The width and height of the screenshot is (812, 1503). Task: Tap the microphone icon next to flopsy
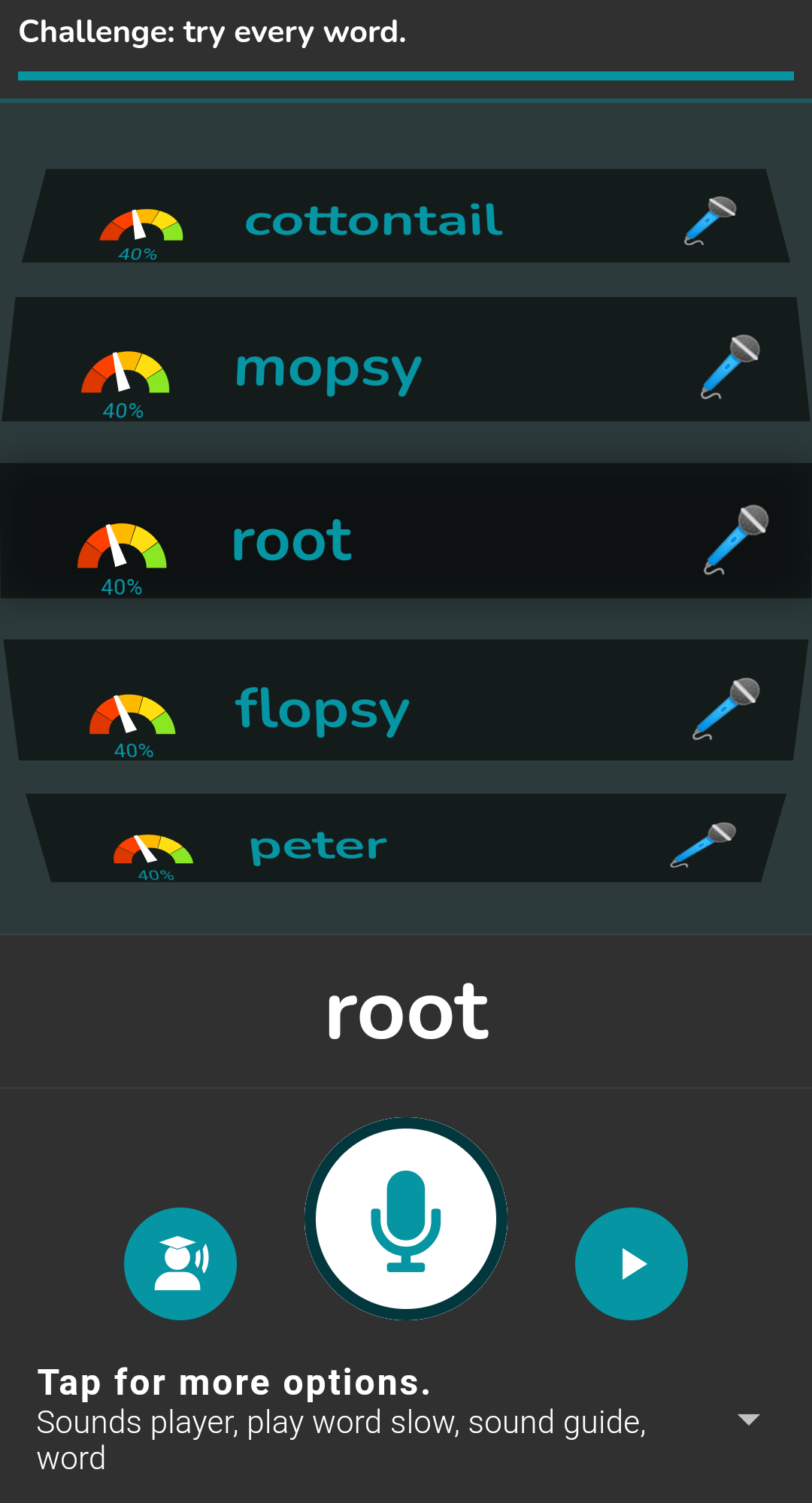pos(726,709)
